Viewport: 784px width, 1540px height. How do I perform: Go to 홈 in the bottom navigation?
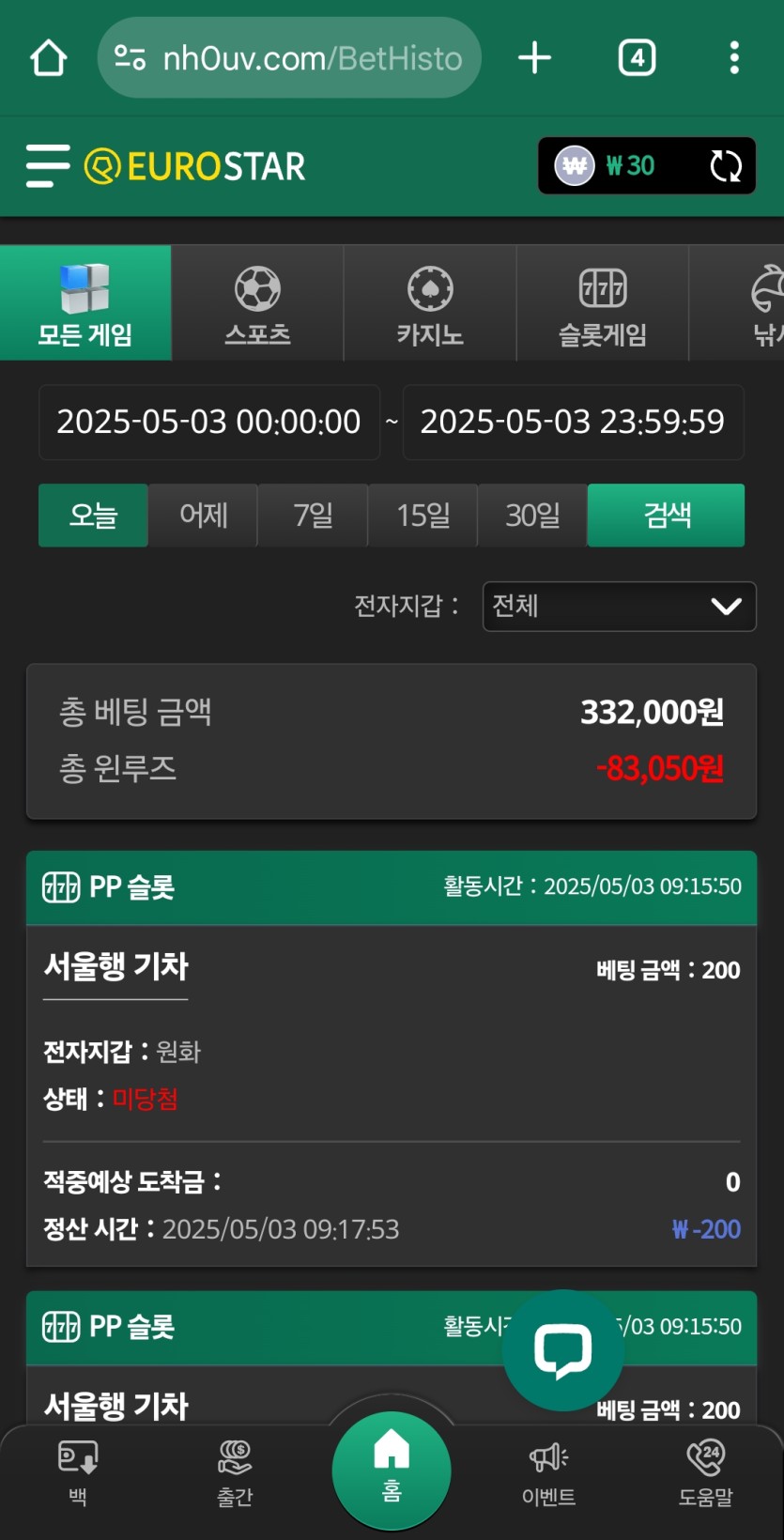pos(392,1468)
